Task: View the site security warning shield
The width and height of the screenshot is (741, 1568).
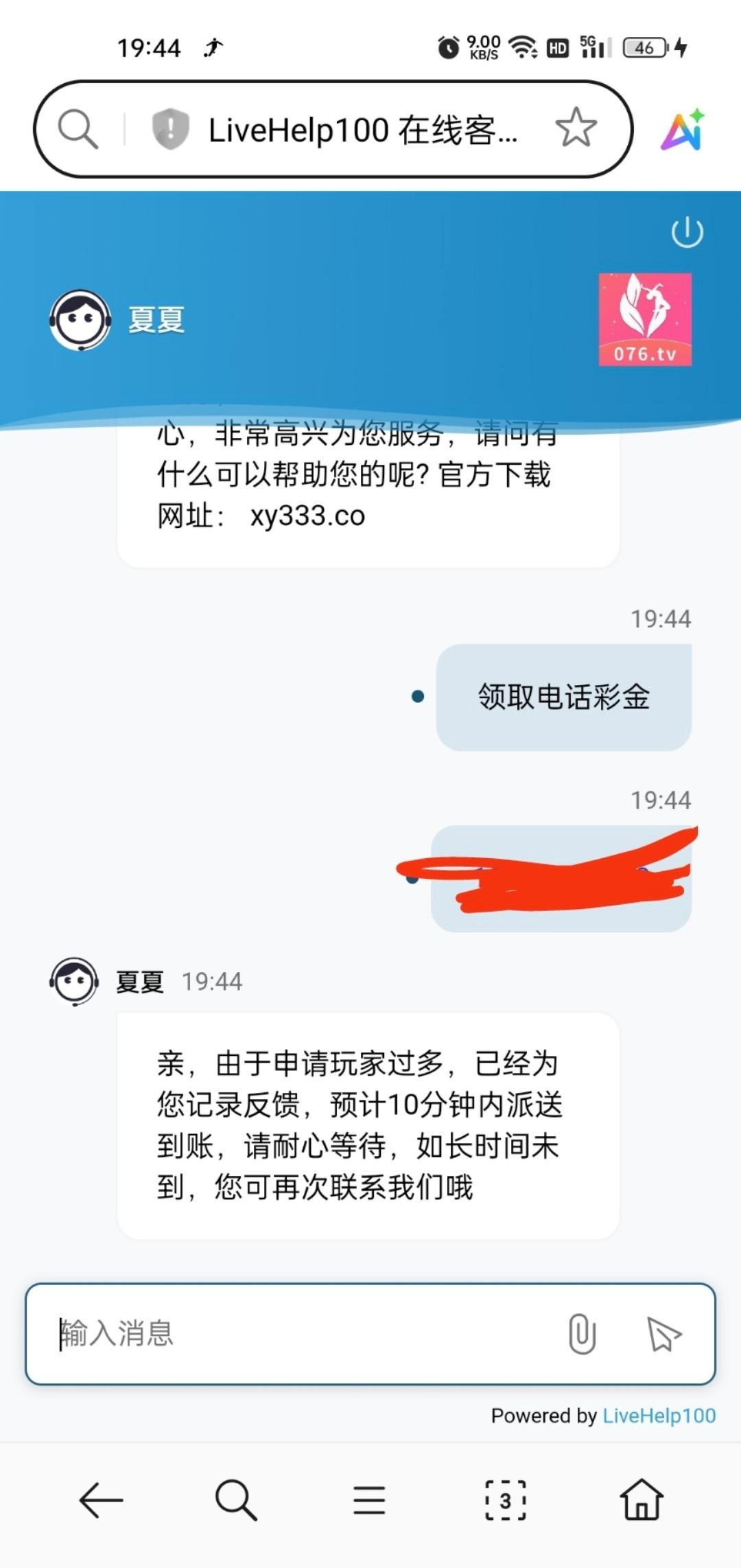Action: click(x=169, y=128)
